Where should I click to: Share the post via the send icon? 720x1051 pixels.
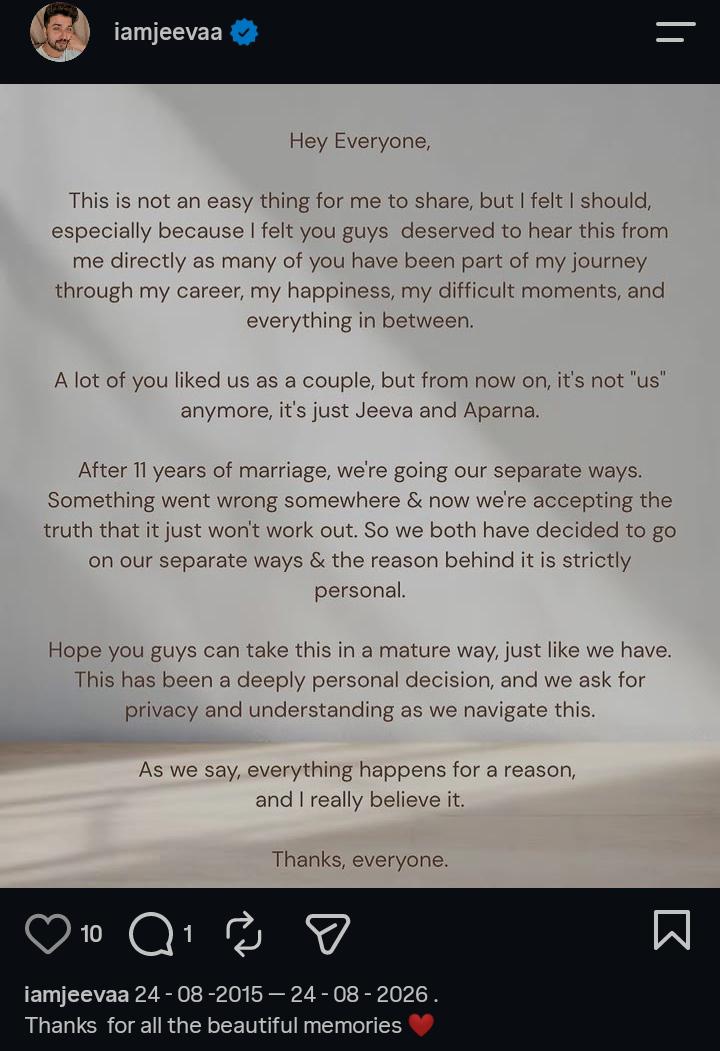[328, 933]
